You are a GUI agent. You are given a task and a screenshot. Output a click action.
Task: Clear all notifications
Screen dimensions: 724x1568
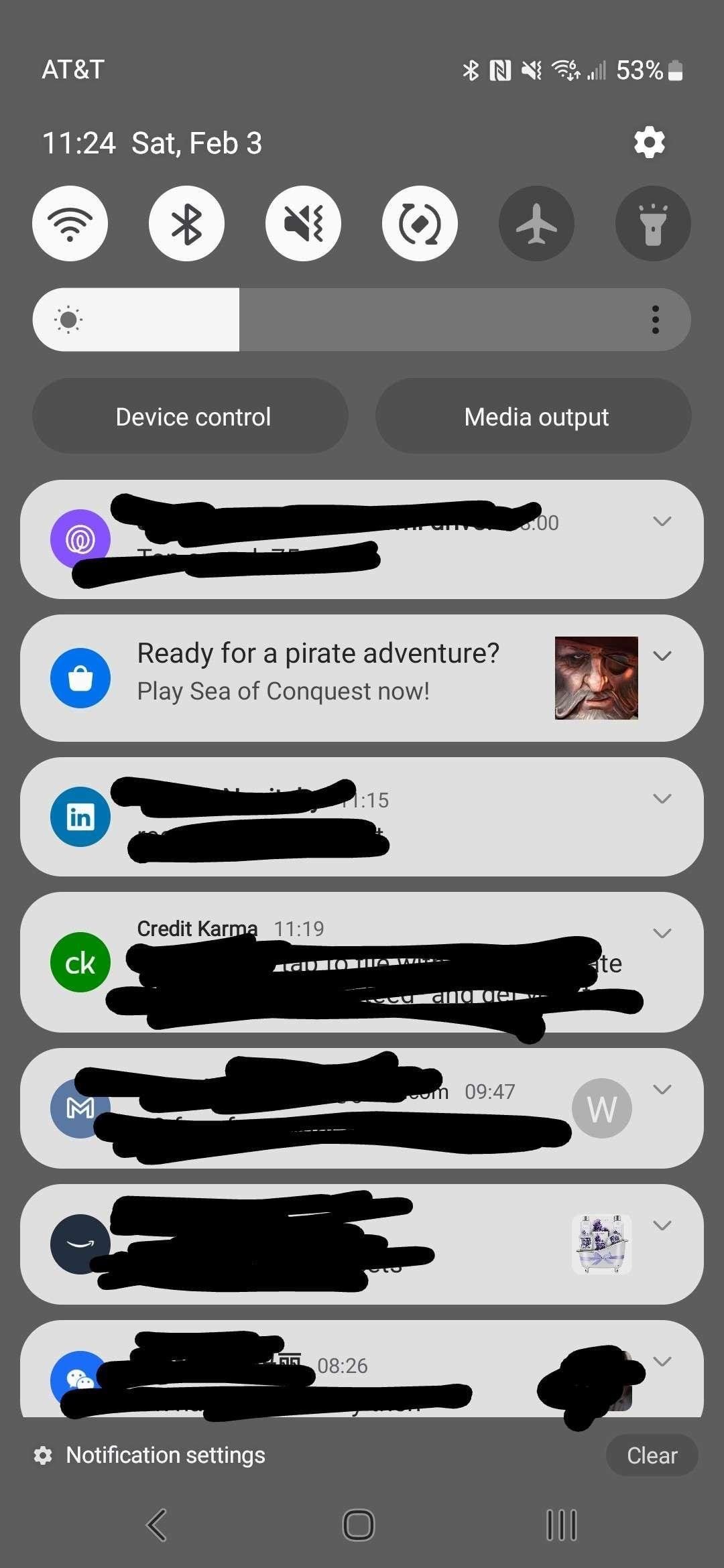coord(652,1455)
